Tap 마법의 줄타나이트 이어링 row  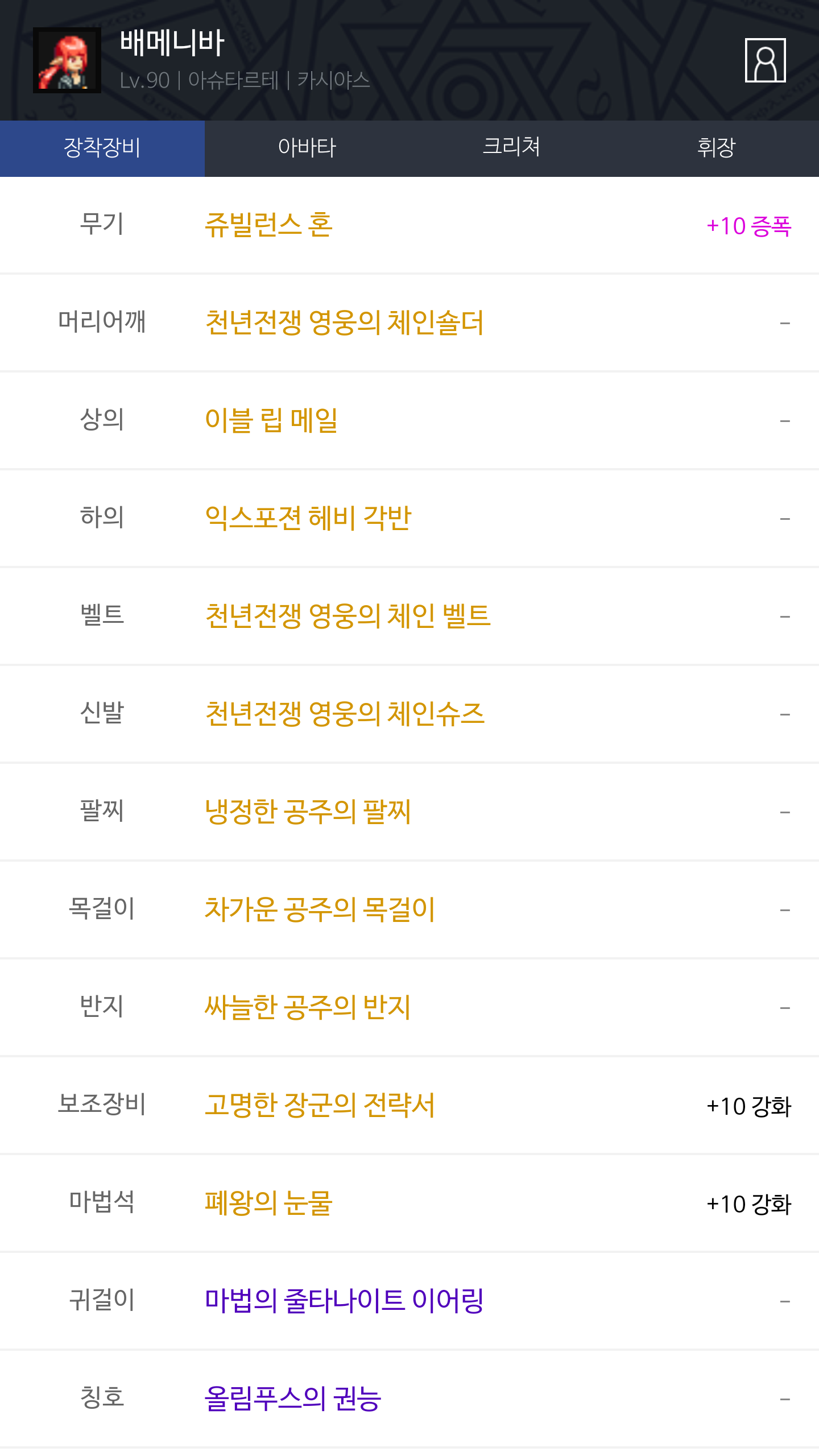click(344, 1301)
